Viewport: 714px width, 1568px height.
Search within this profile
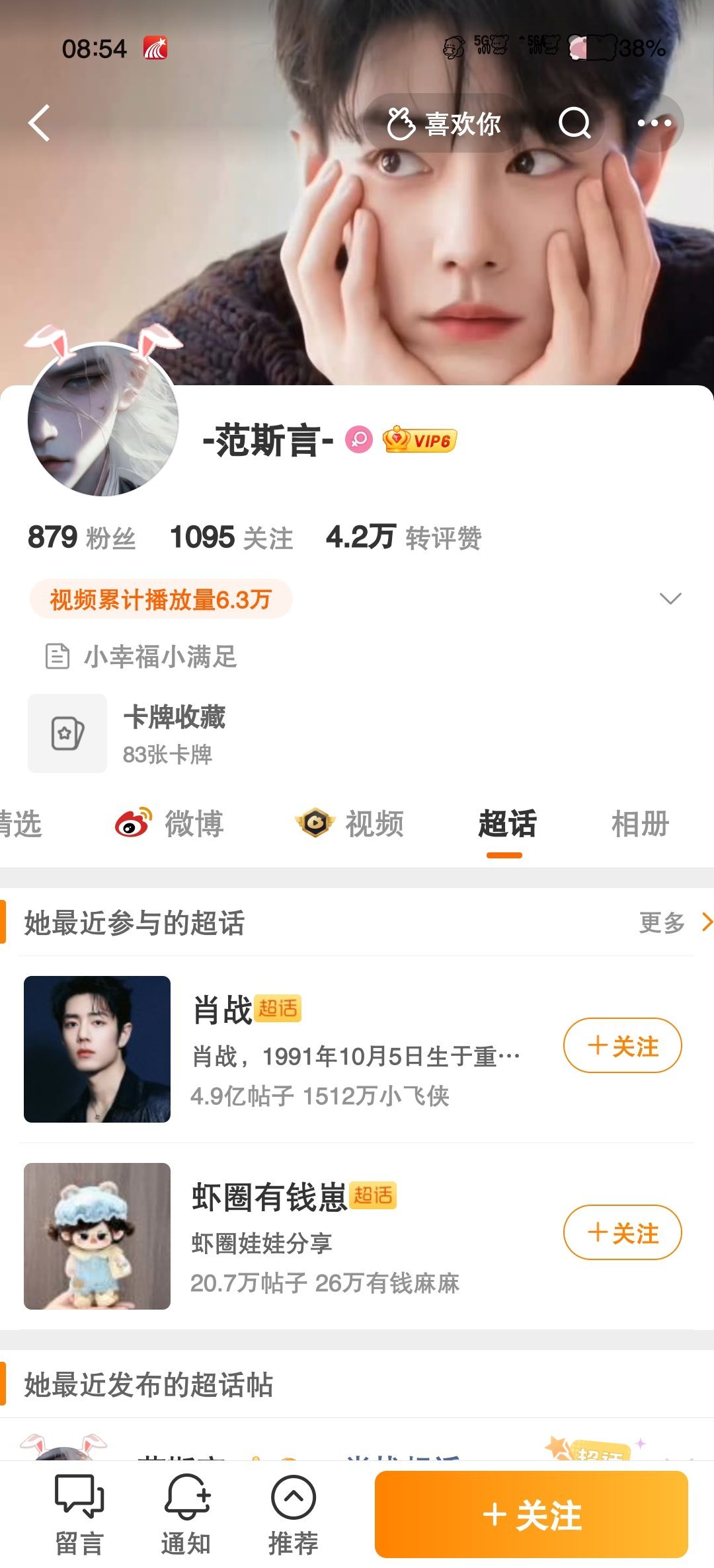coord(574,123)
